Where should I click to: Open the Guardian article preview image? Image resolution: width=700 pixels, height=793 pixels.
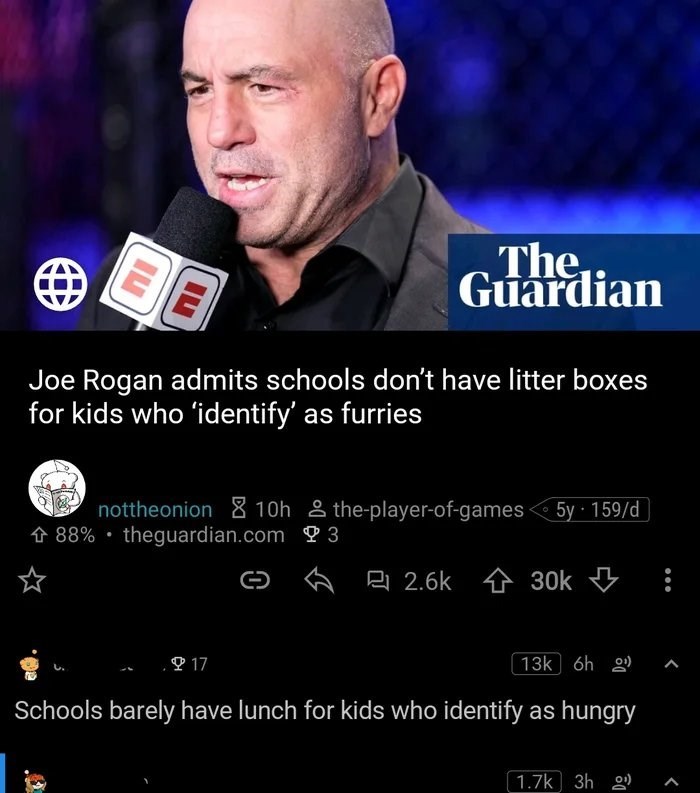[350, 165]
